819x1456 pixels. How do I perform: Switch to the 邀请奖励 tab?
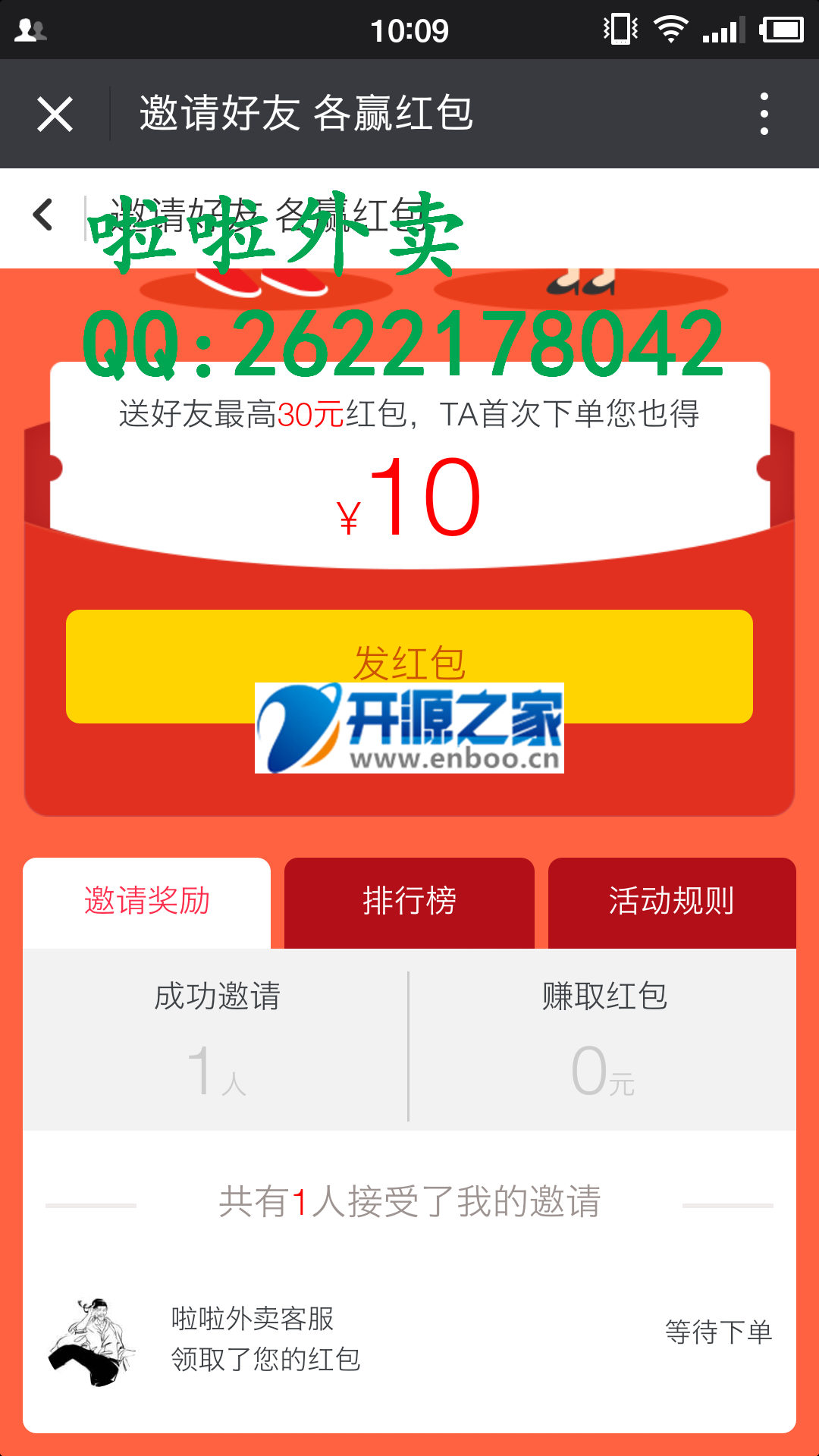coord(147,902)
